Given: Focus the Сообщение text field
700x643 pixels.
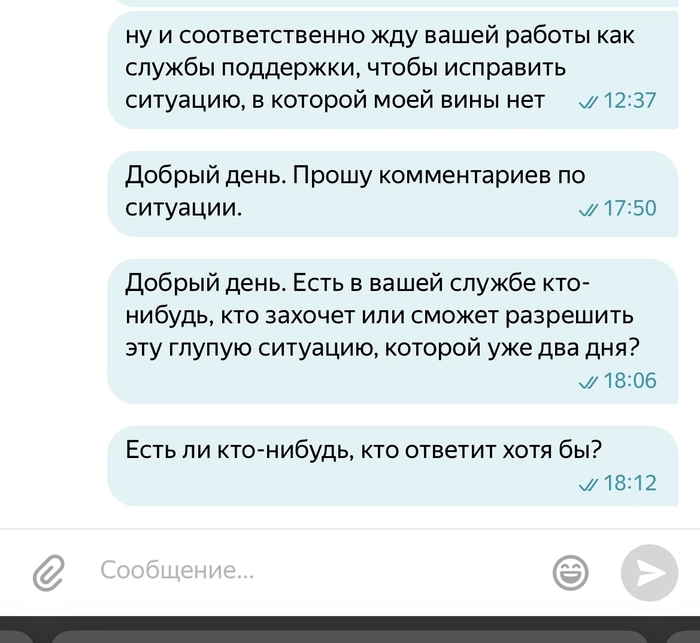Looking at the screenshot, I should [x=300, y=571].
